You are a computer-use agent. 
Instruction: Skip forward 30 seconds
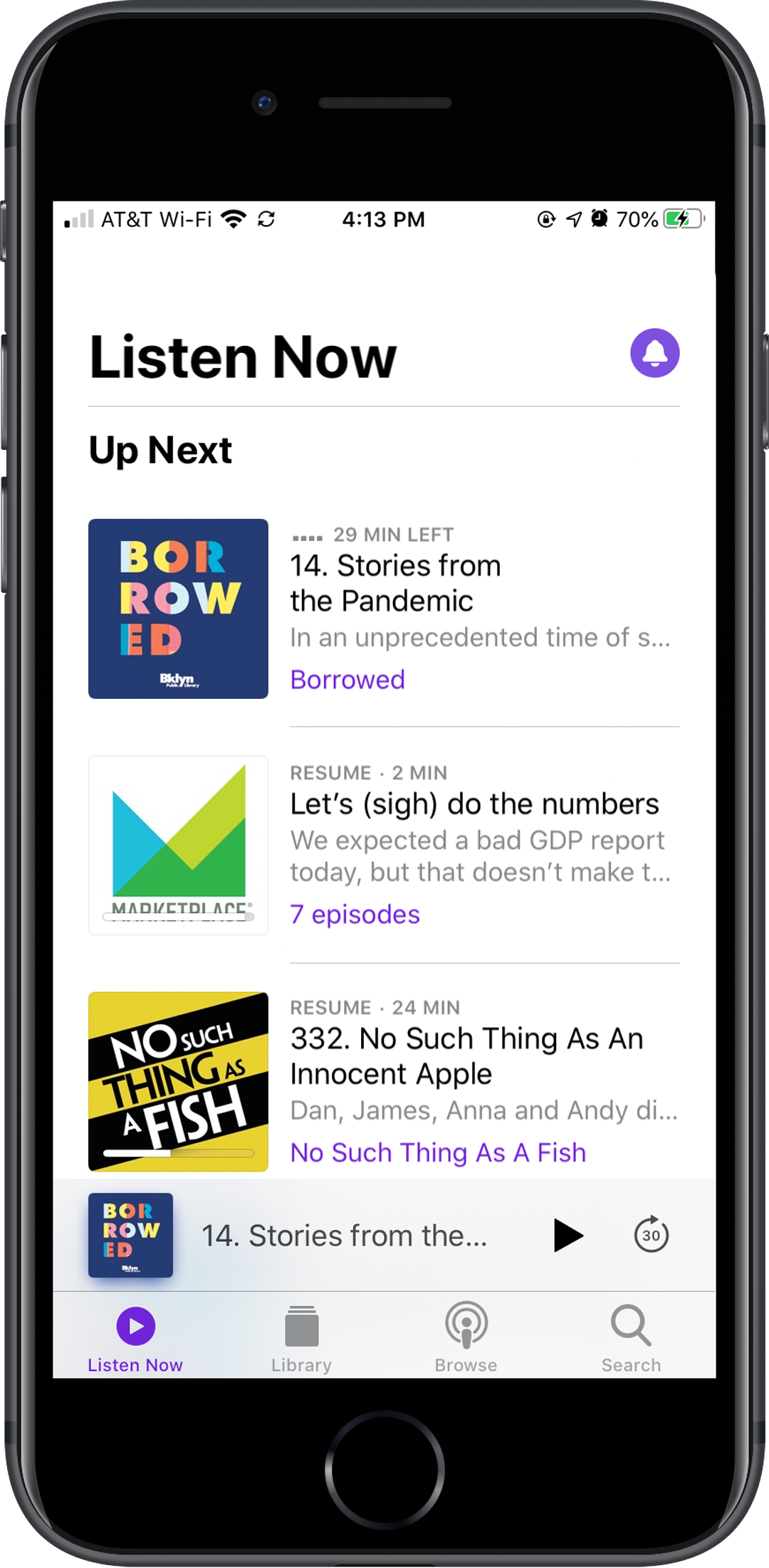[x=651, y=1235]
